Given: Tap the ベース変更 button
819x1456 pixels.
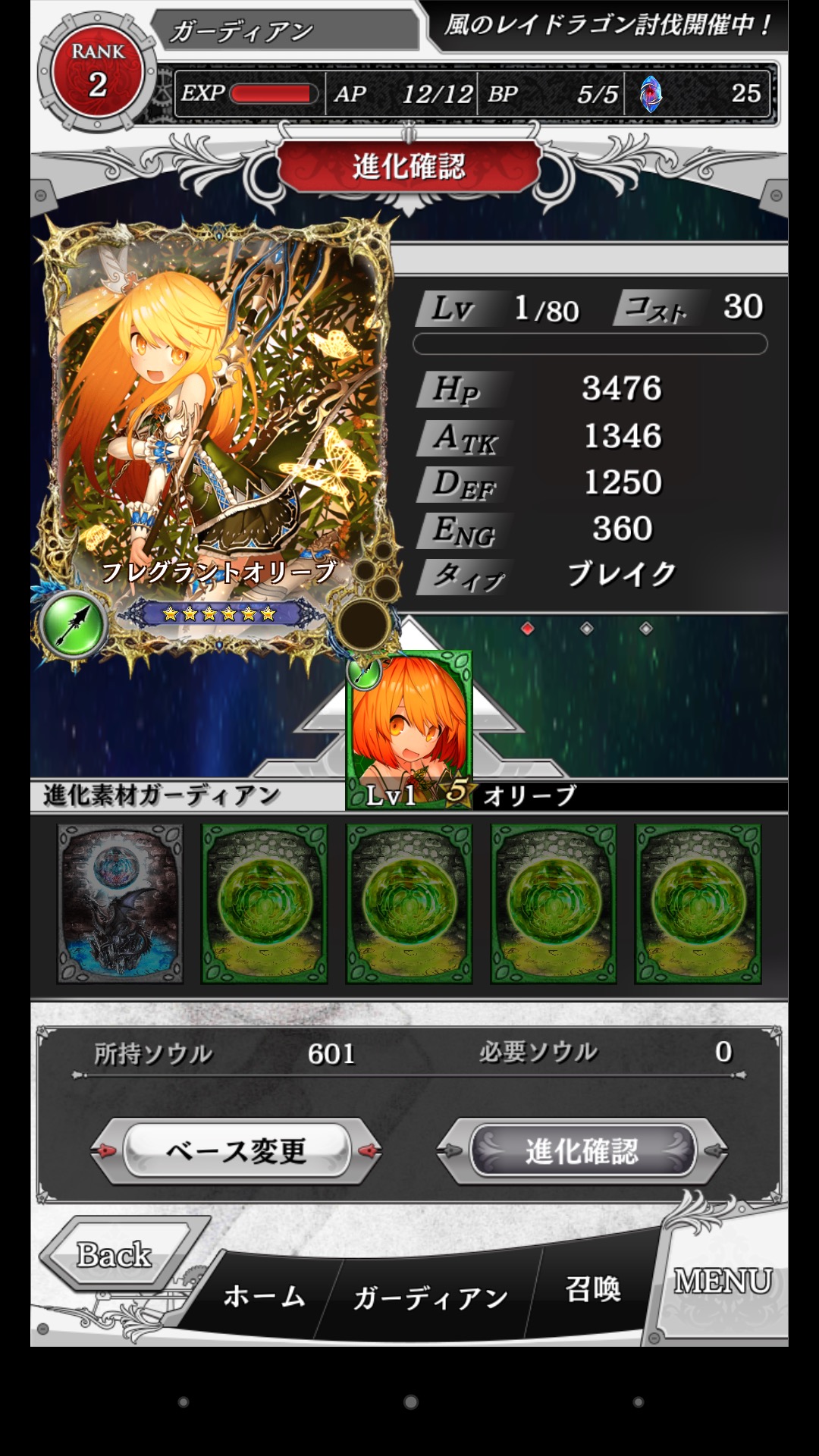Looking at the screenshot, I should point(236,1151).
